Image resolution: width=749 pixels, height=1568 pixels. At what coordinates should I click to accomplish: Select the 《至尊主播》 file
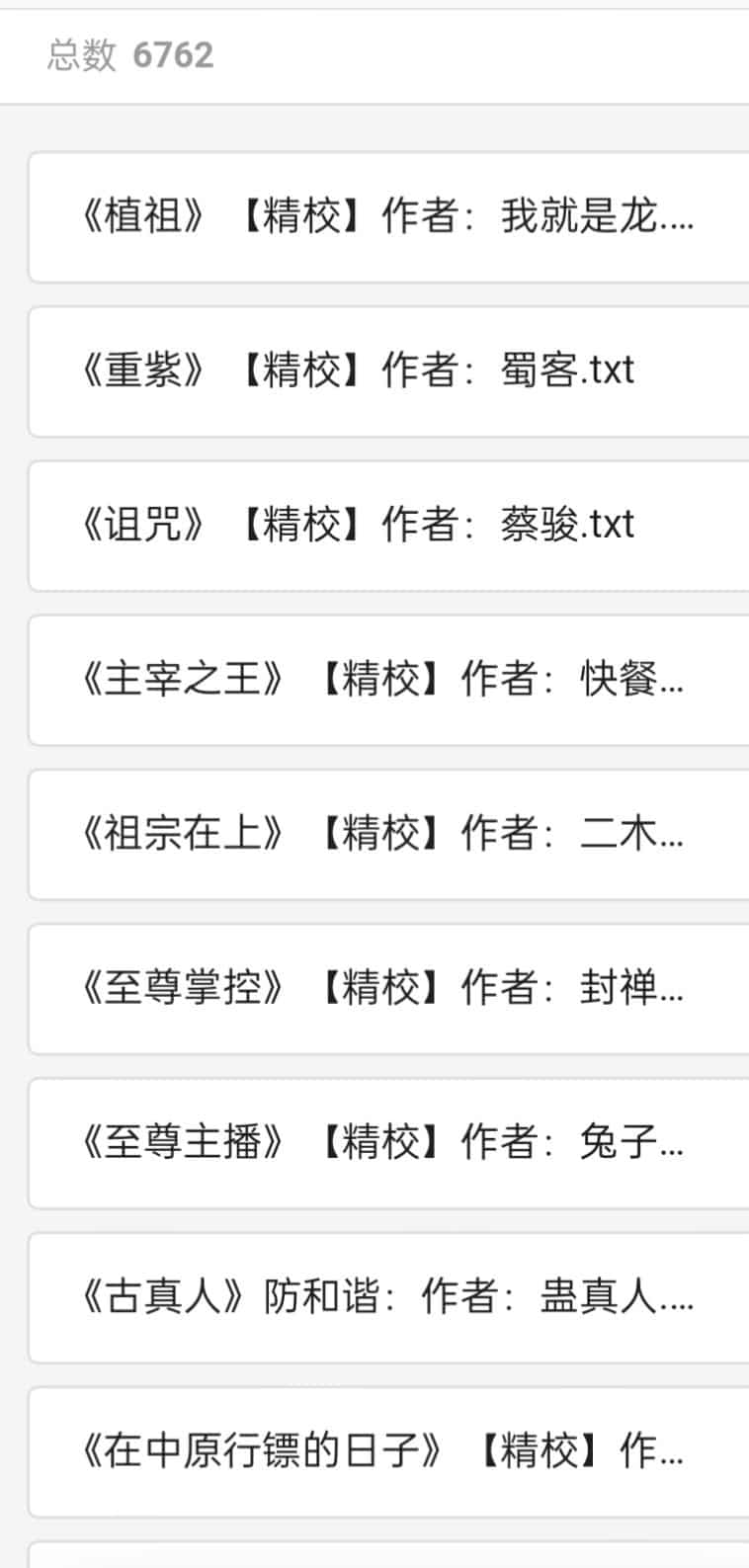tap(387, 1142)
